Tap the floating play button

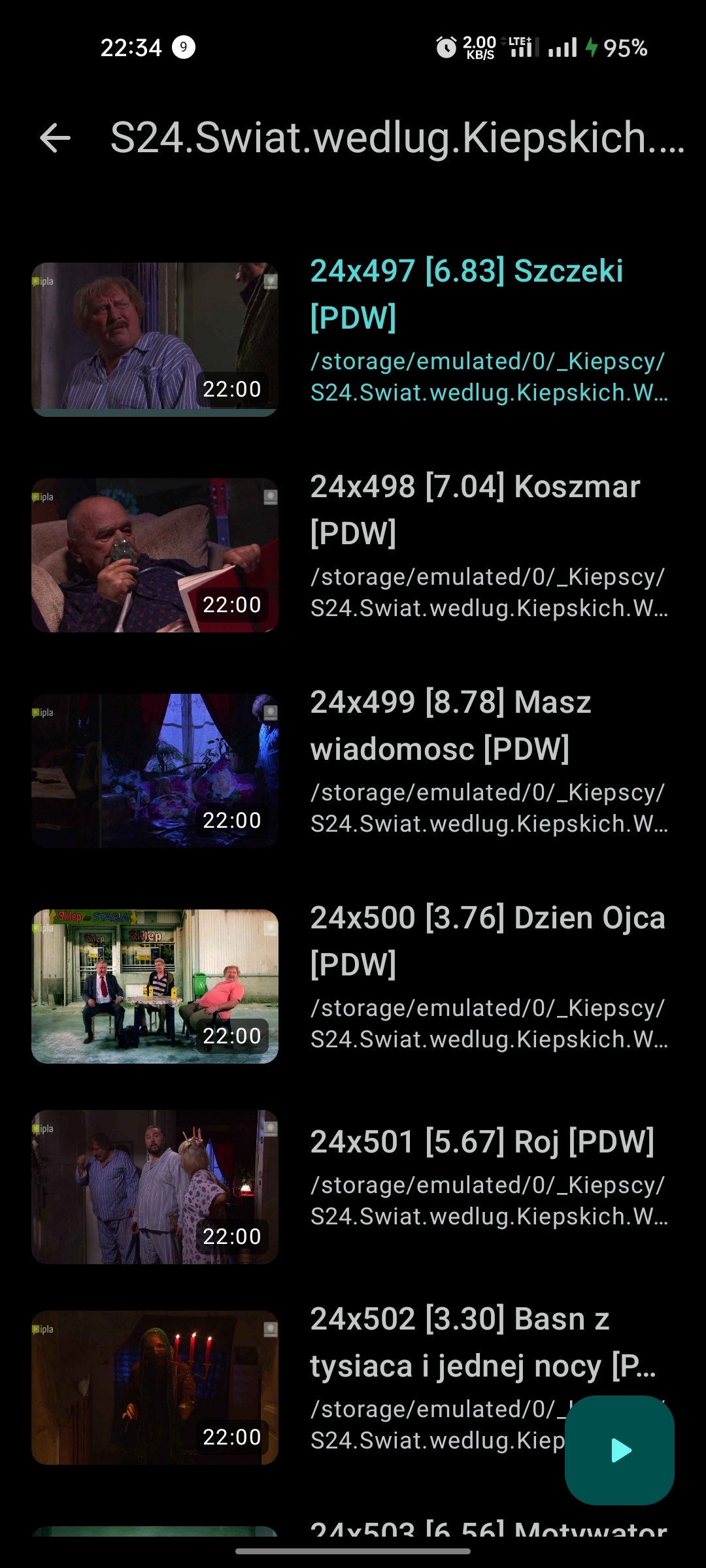(x=619, y=1450)
